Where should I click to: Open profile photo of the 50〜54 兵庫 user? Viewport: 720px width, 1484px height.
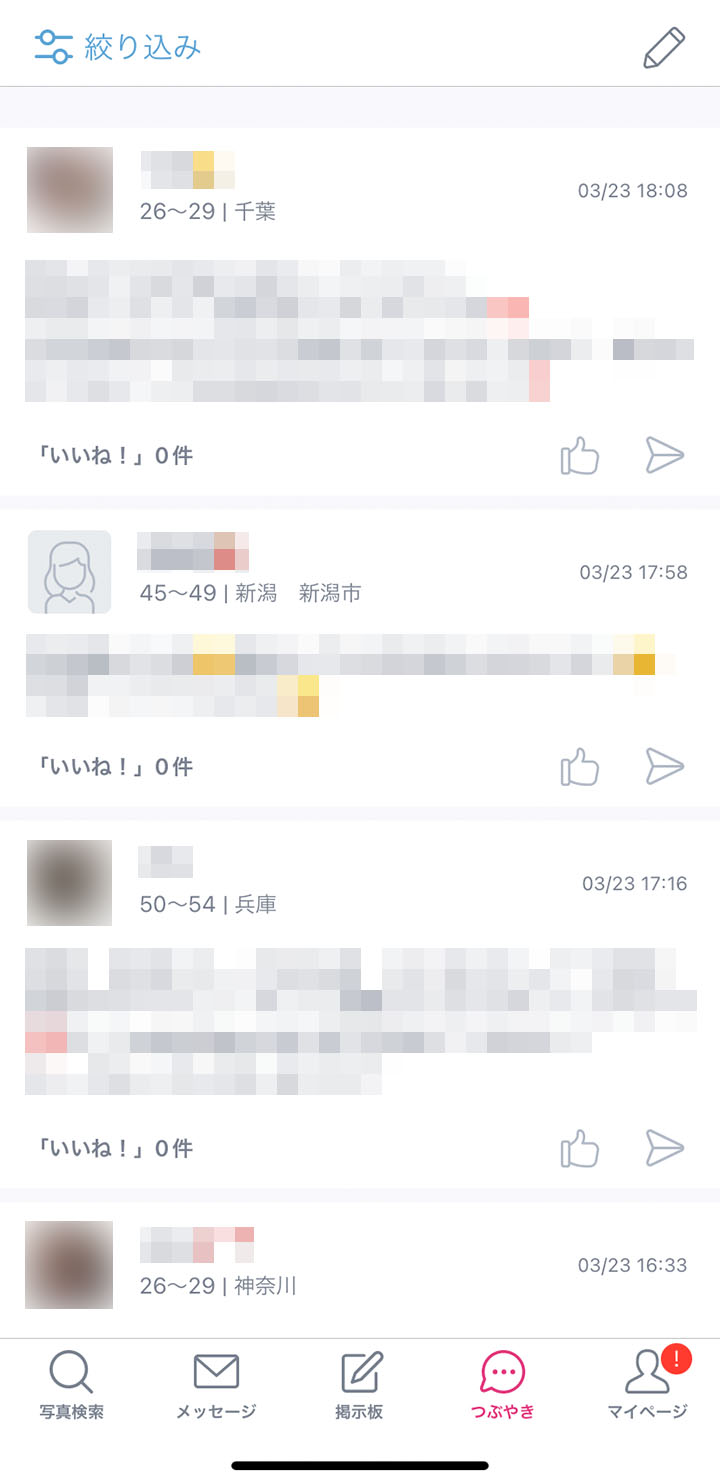69,883
